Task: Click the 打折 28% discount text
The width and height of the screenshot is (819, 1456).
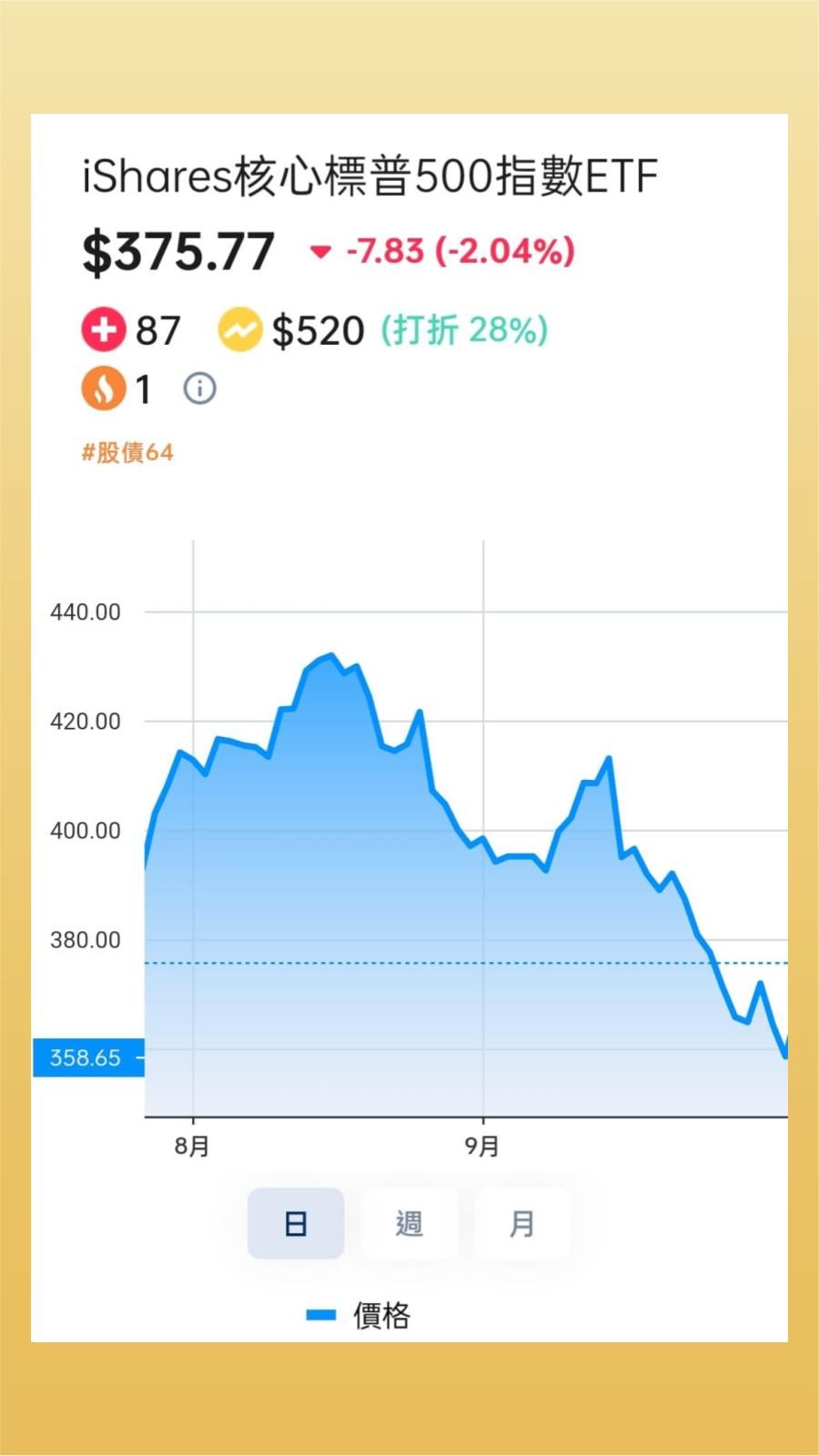Action: (462, 330)
